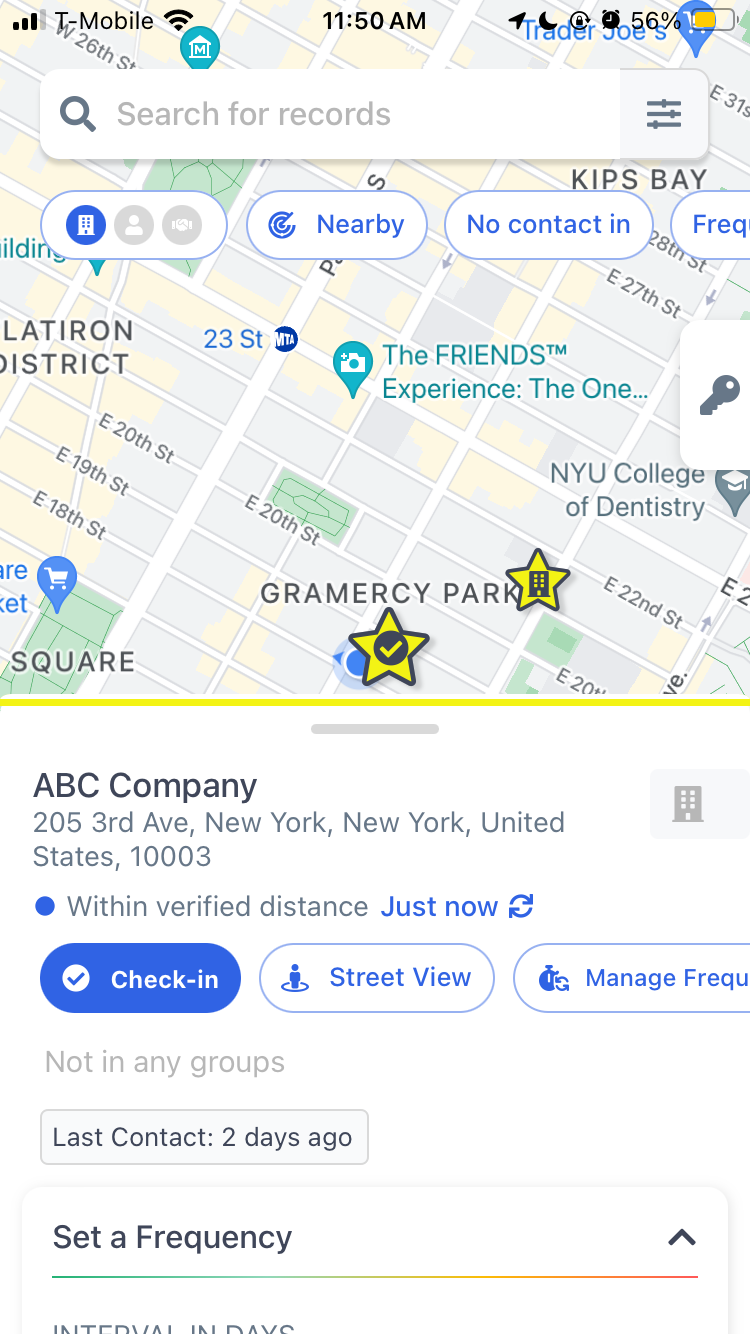Refresh the verified distance location
The image size is (750, 1334).
(x=521, y=906)
